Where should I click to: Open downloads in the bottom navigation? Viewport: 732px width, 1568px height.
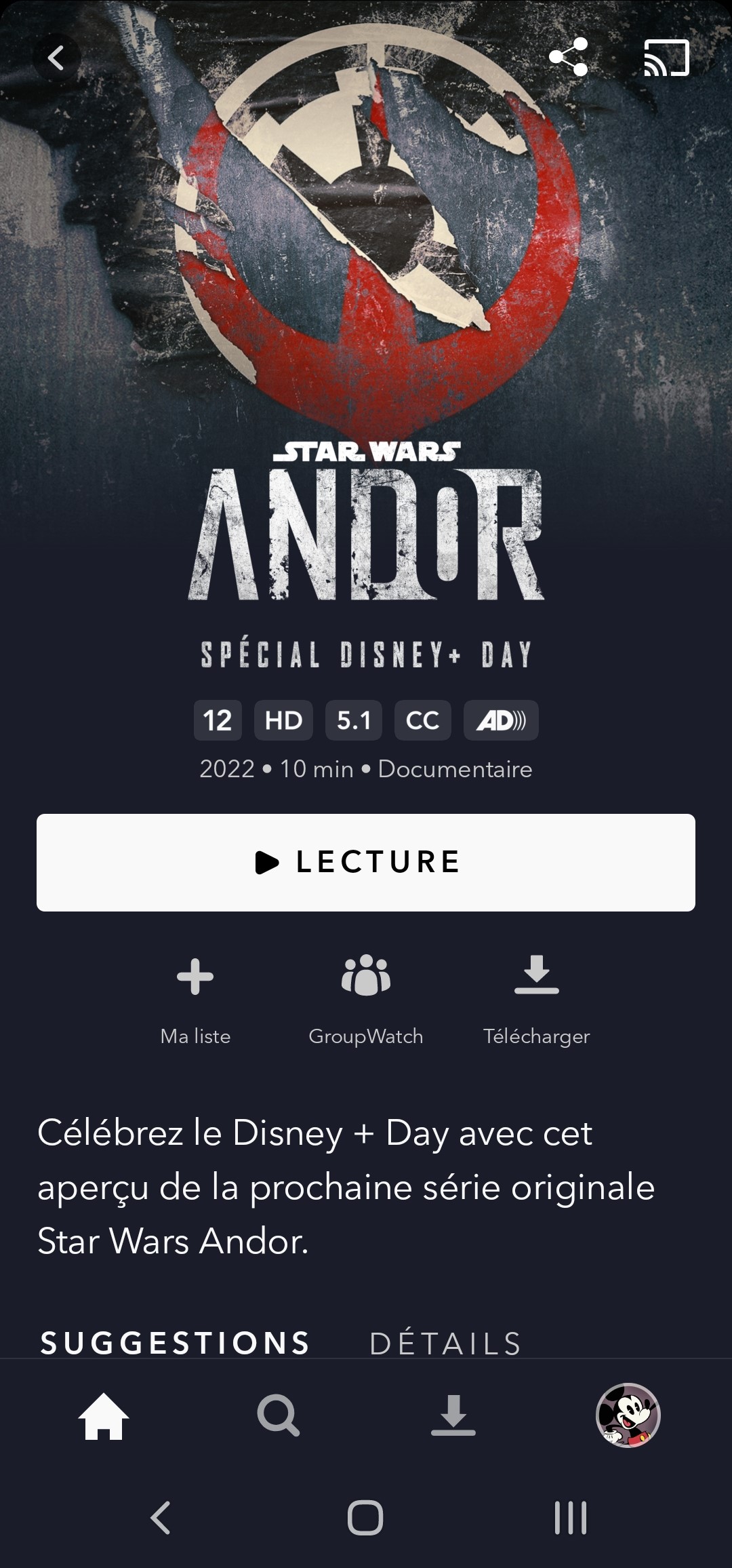(453, 1415)
